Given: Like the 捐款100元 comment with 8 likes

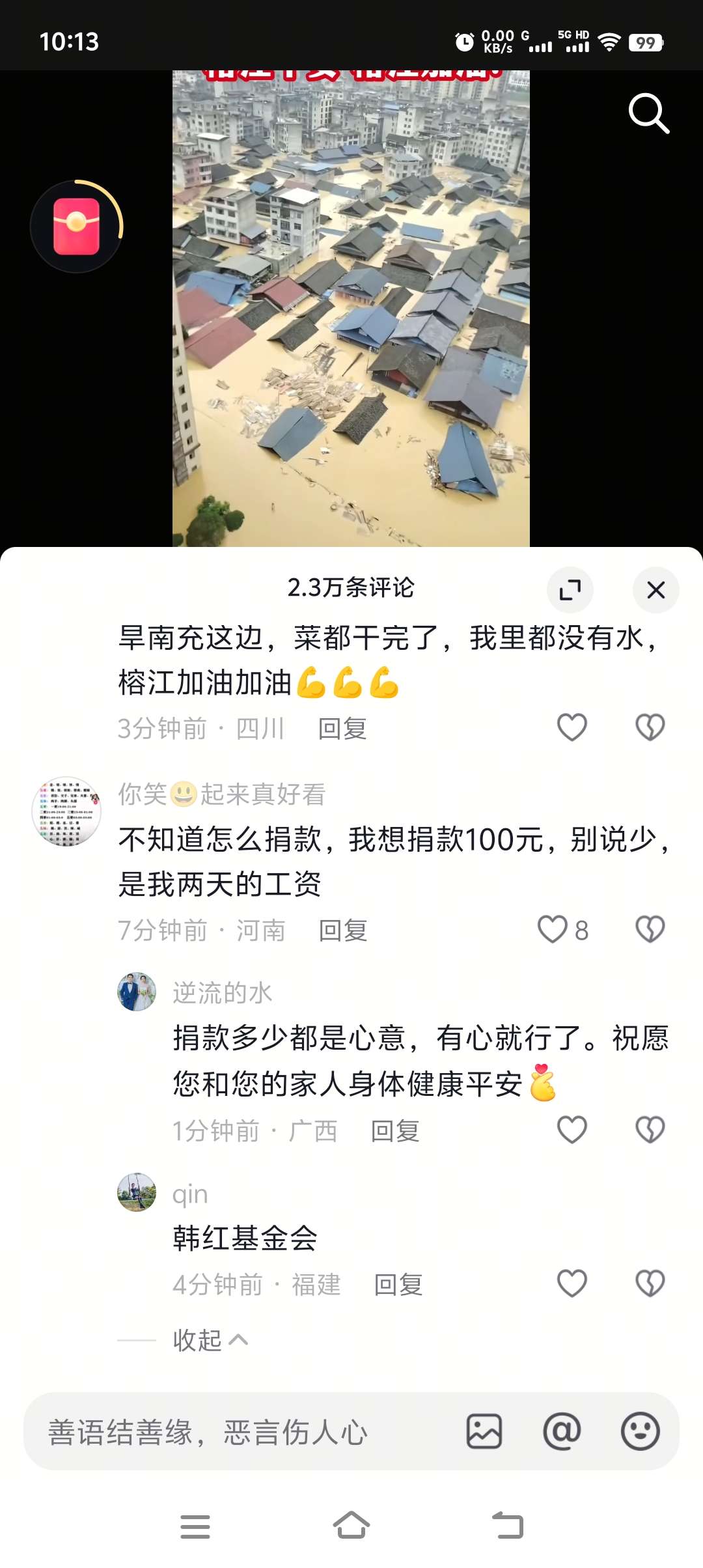Looking at the screenshot, I should (x=553, y=929).
